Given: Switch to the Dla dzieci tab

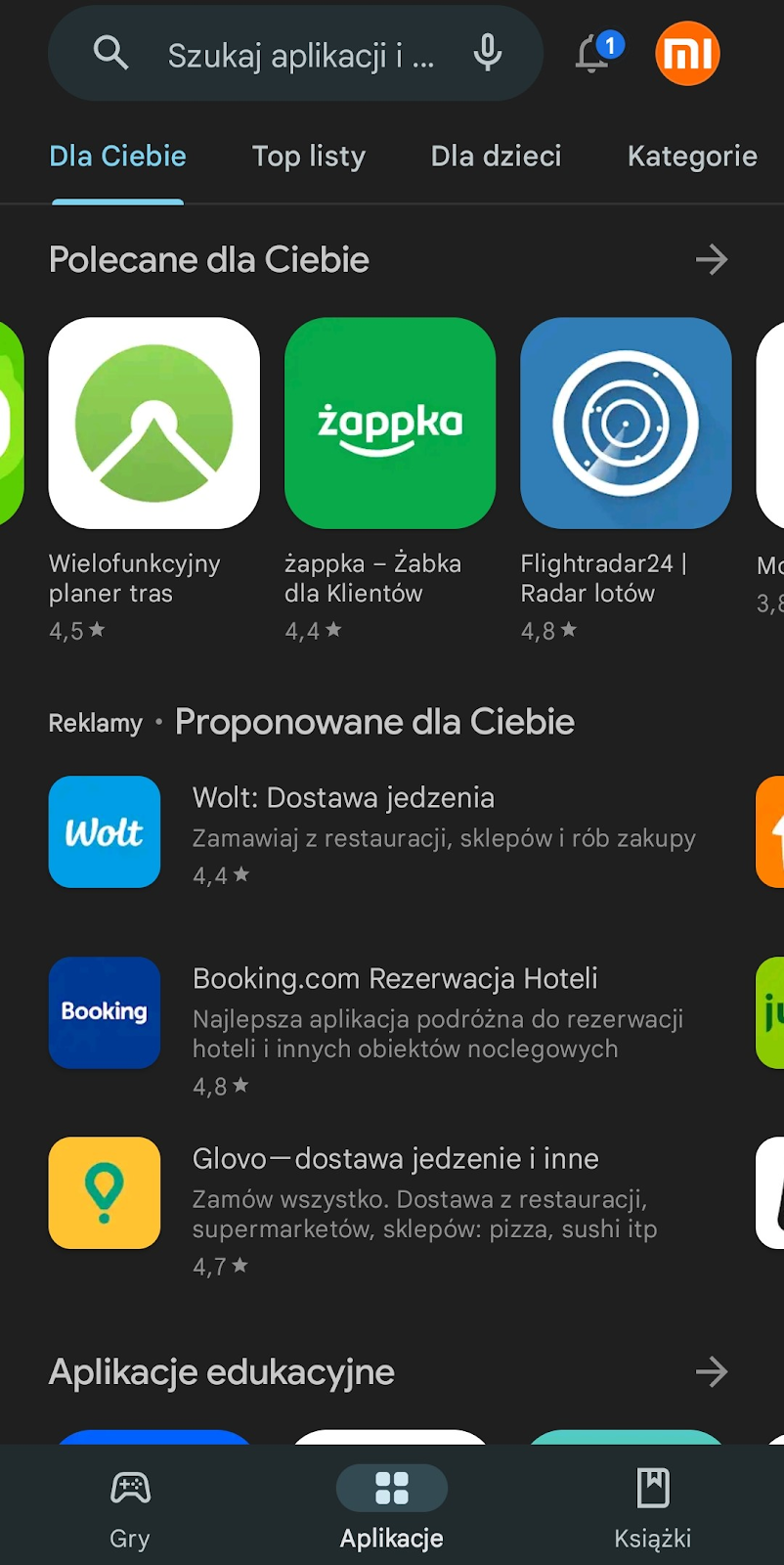Looking at the screenshot, I should click(496, 156).
